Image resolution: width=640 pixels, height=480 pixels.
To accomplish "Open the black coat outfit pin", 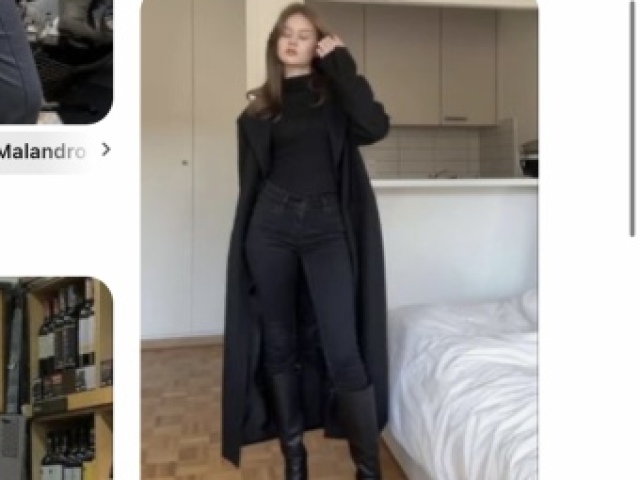I will point(338,240).
